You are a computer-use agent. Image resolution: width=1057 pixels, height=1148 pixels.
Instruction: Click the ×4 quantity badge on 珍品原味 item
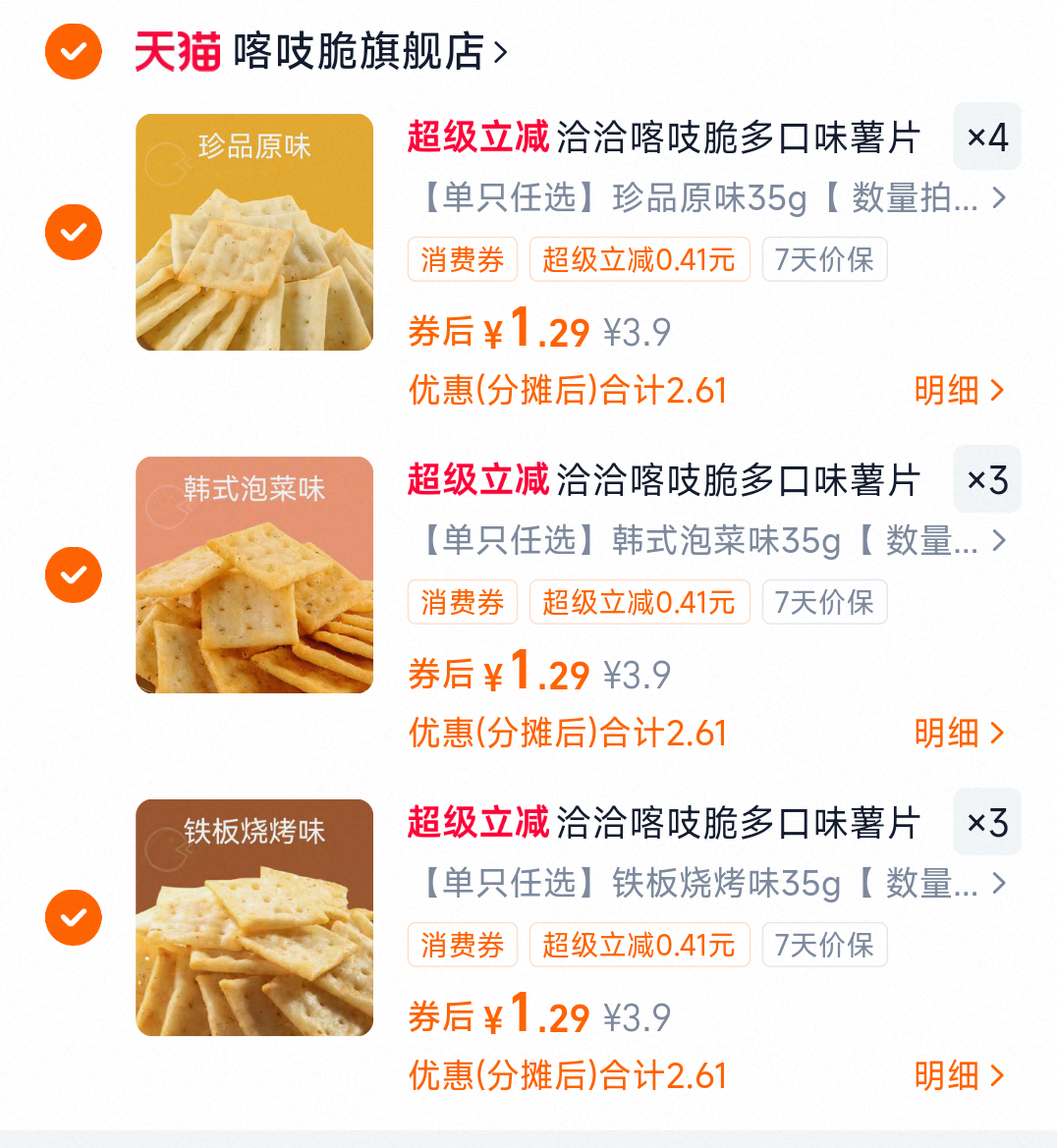(x=986, y=137)
